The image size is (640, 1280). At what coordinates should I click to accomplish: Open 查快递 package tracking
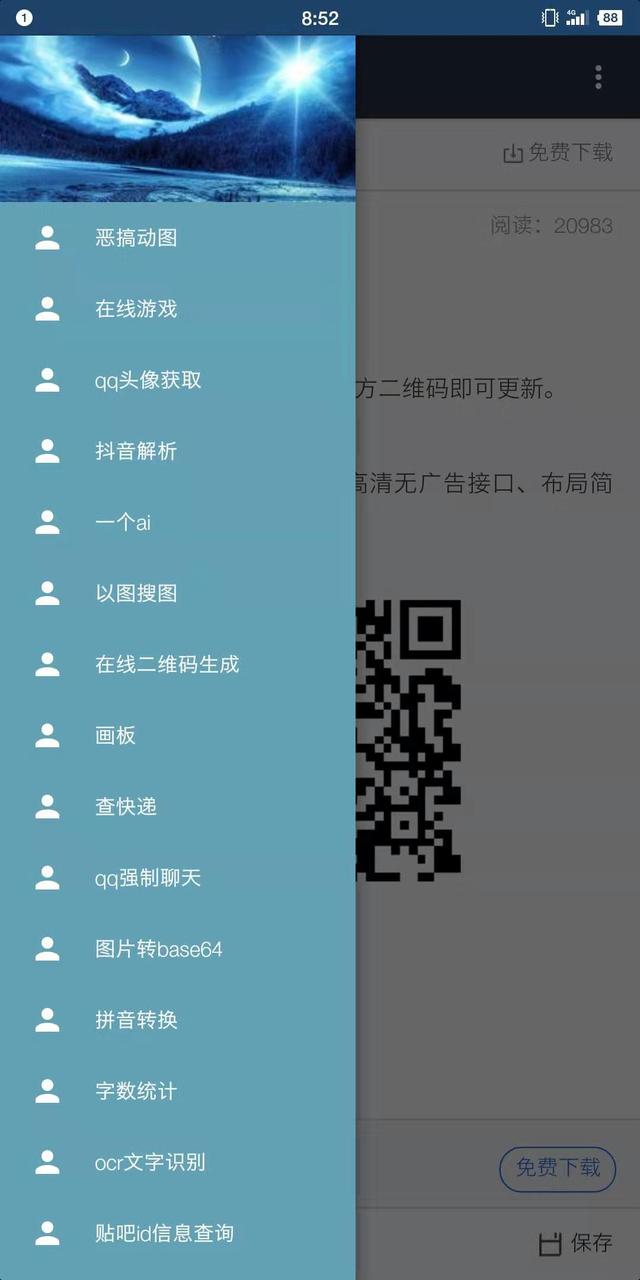click(x=126, y=807)
